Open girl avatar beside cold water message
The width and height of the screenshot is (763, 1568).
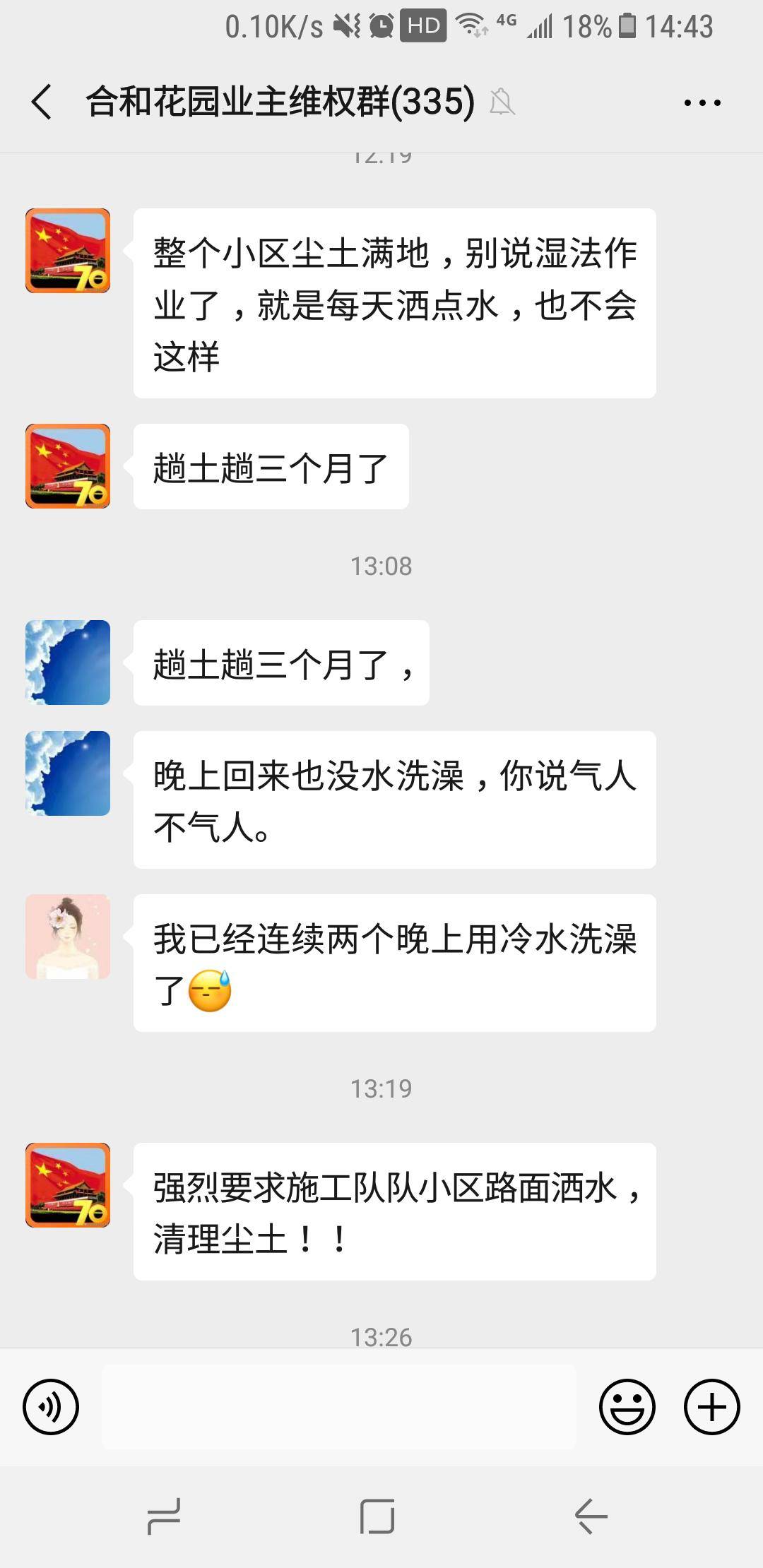68,937
